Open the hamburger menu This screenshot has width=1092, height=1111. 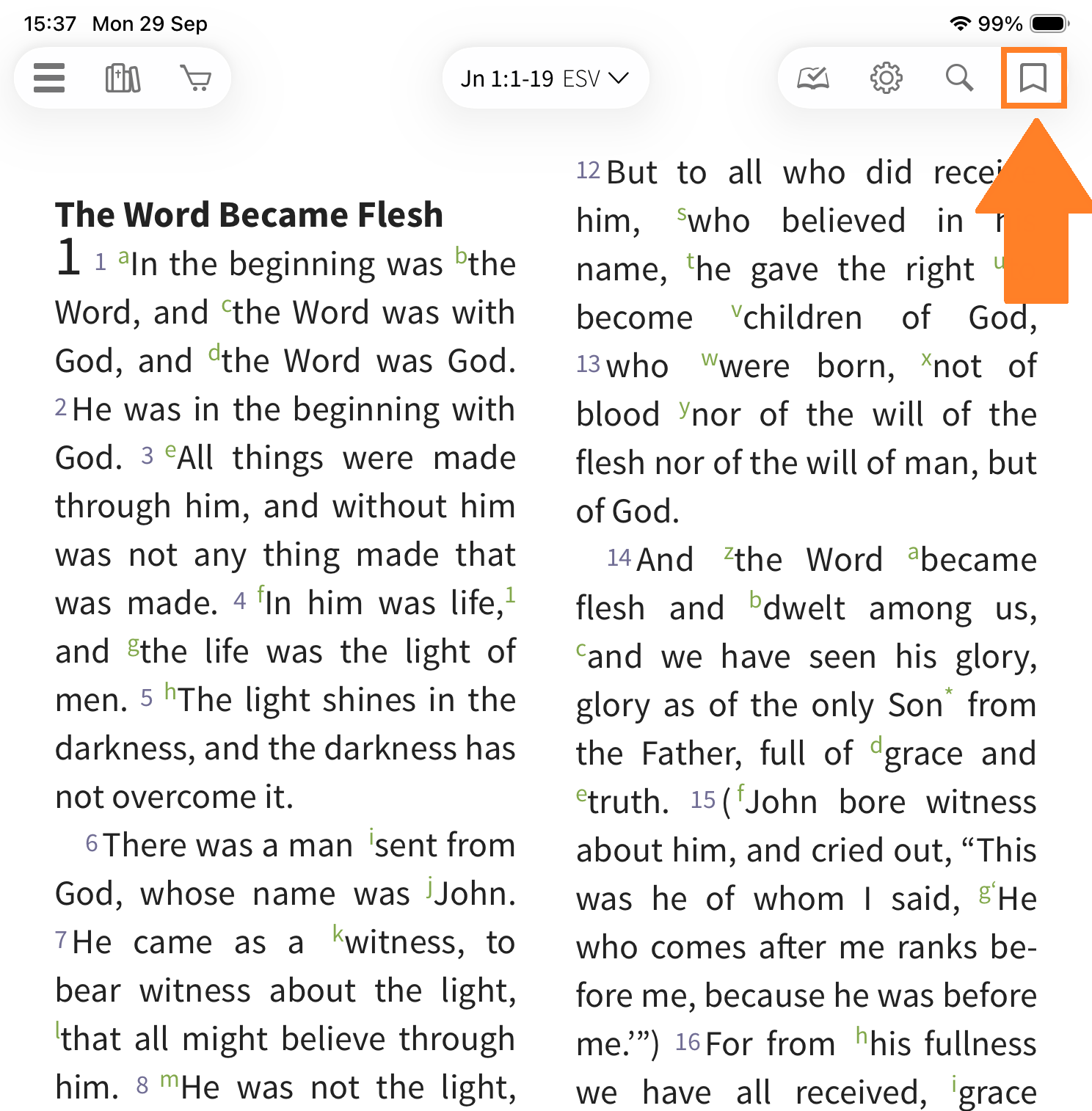click(x=49, y=78)
